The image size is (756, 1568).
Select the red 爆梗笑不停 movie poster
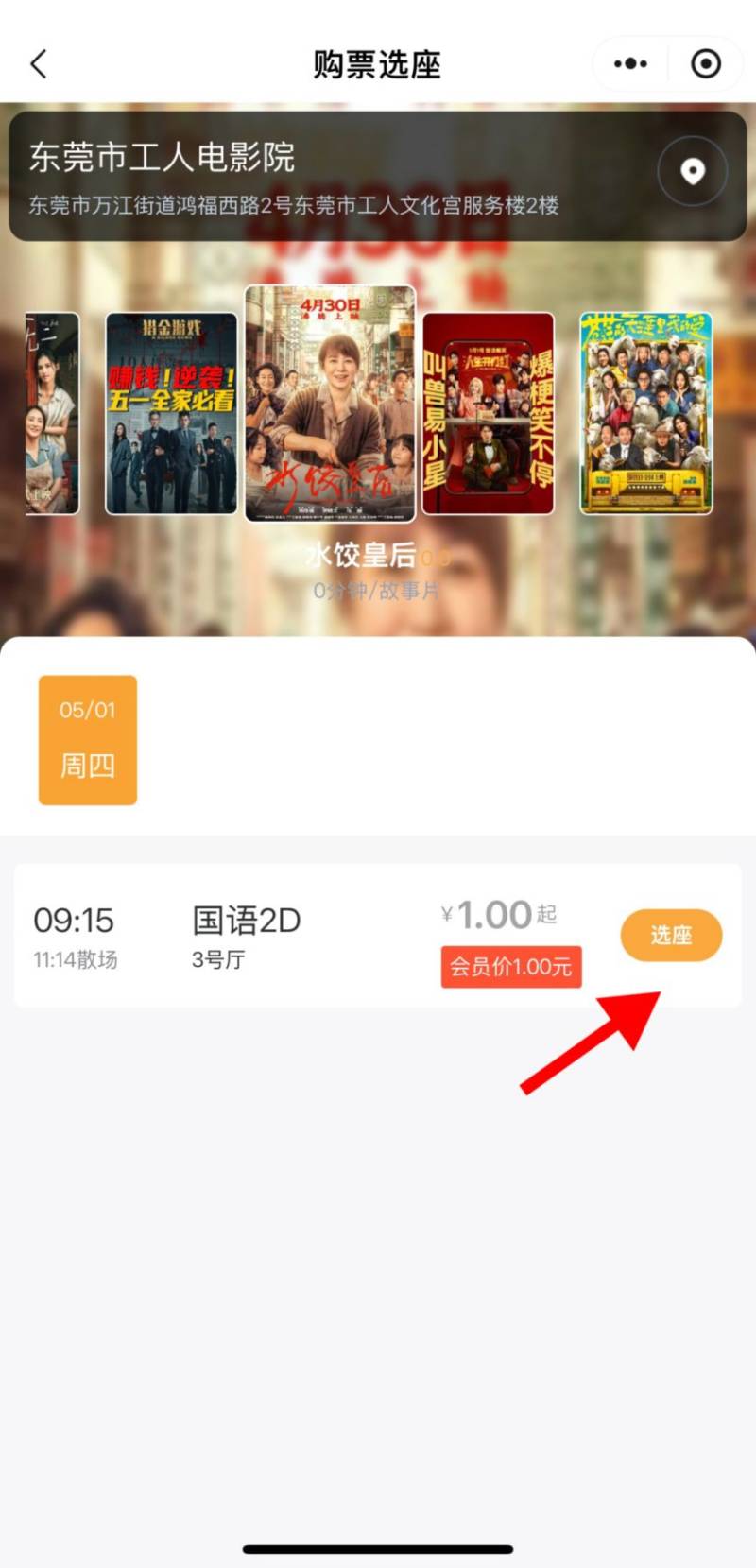pyautogui.click(x=488, y=414)
